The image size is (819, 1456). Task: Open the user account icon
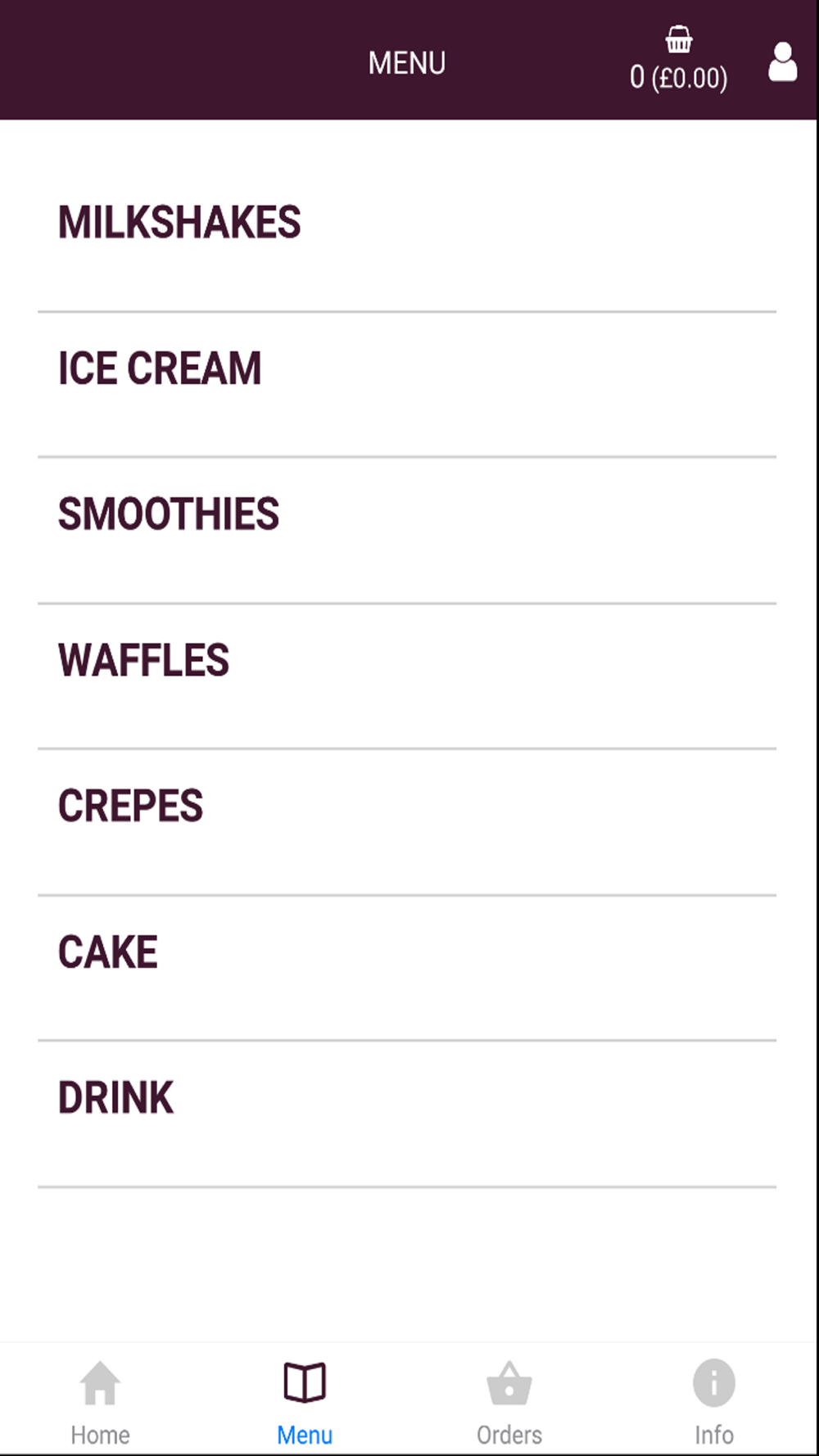tap(783, 61)
